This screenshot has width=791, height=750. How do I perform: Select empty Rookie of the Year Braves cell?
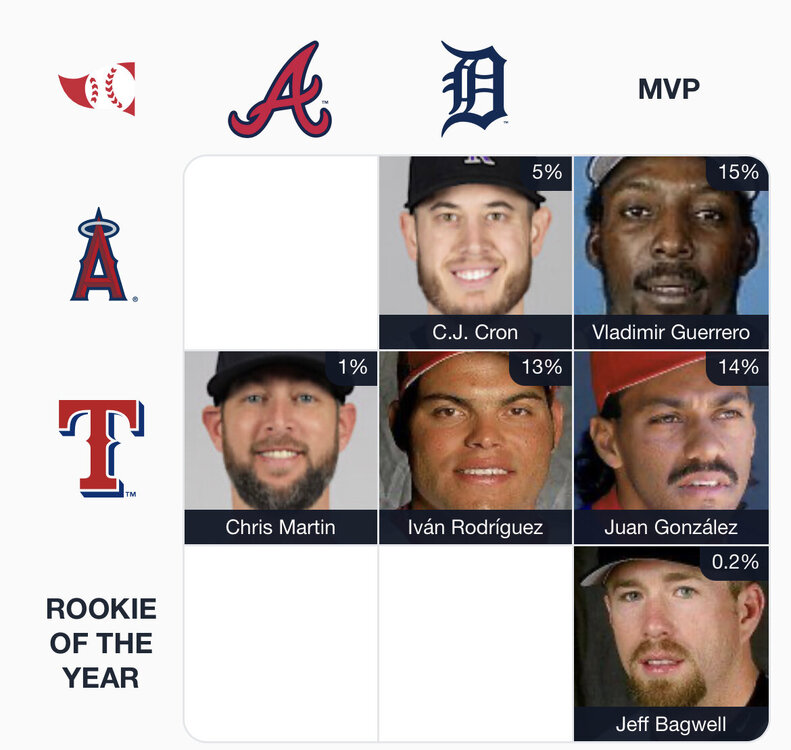point(281,643)
